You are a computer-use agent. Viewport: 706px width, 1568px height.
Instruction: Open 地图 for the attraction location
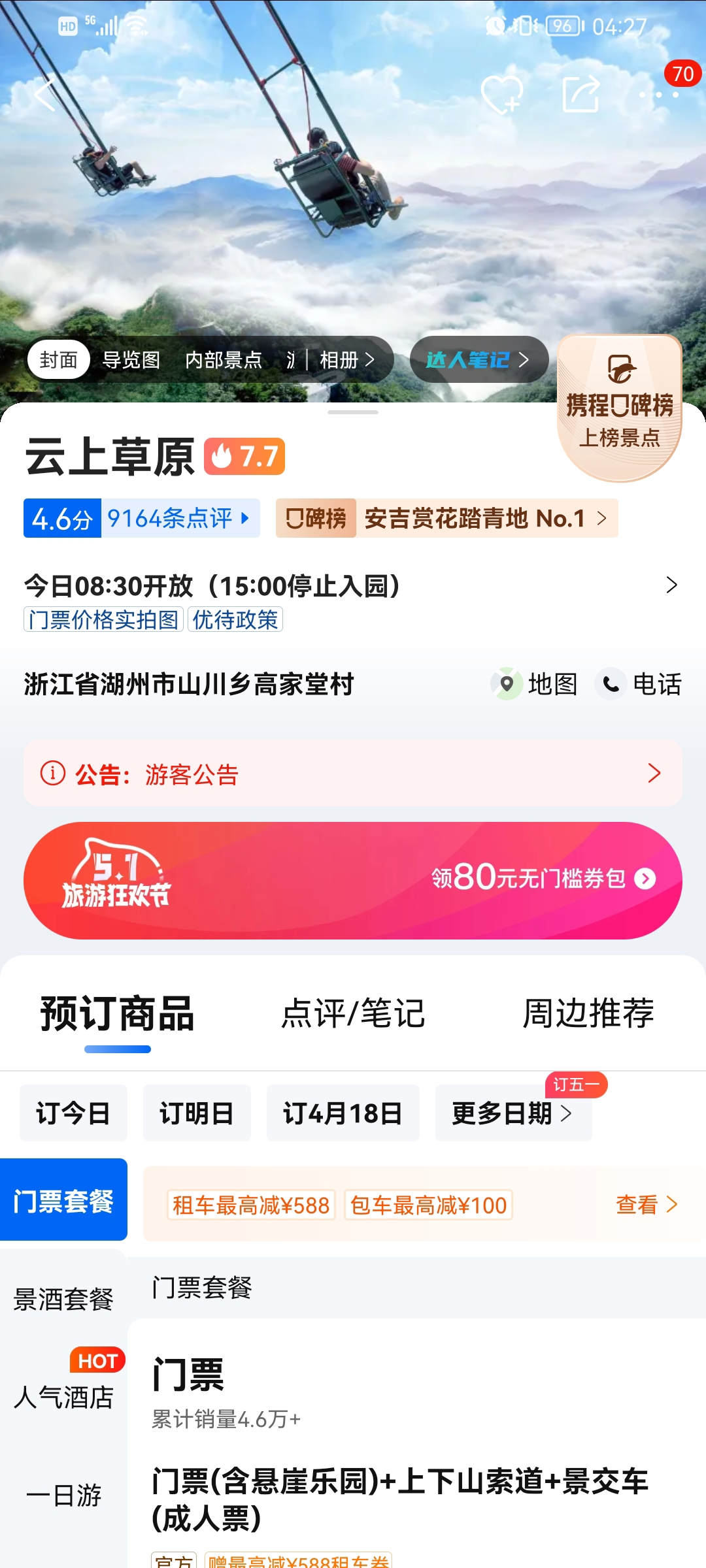click(x=535, y=684)
